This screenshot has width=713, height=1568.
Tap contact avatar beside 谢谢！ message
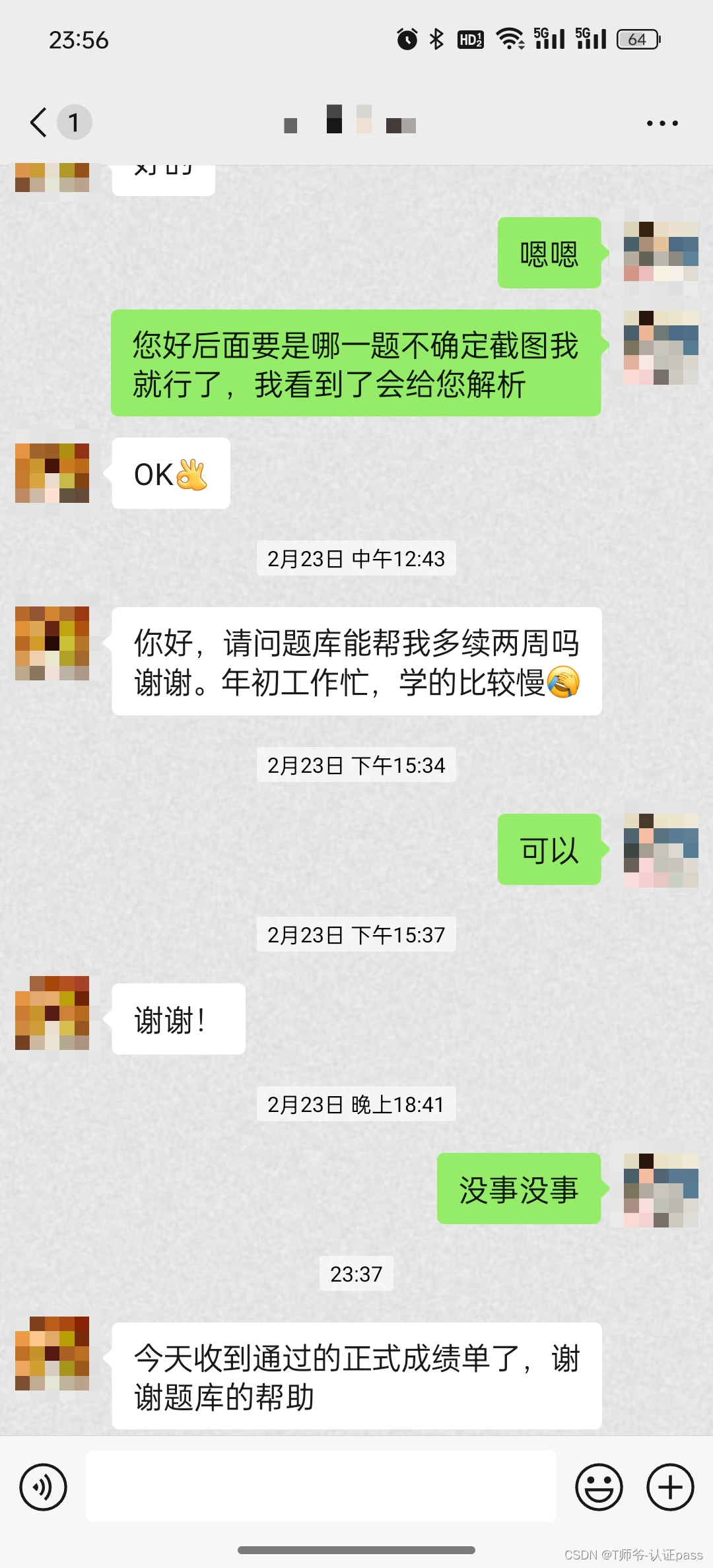click(x=52, y=1013)
